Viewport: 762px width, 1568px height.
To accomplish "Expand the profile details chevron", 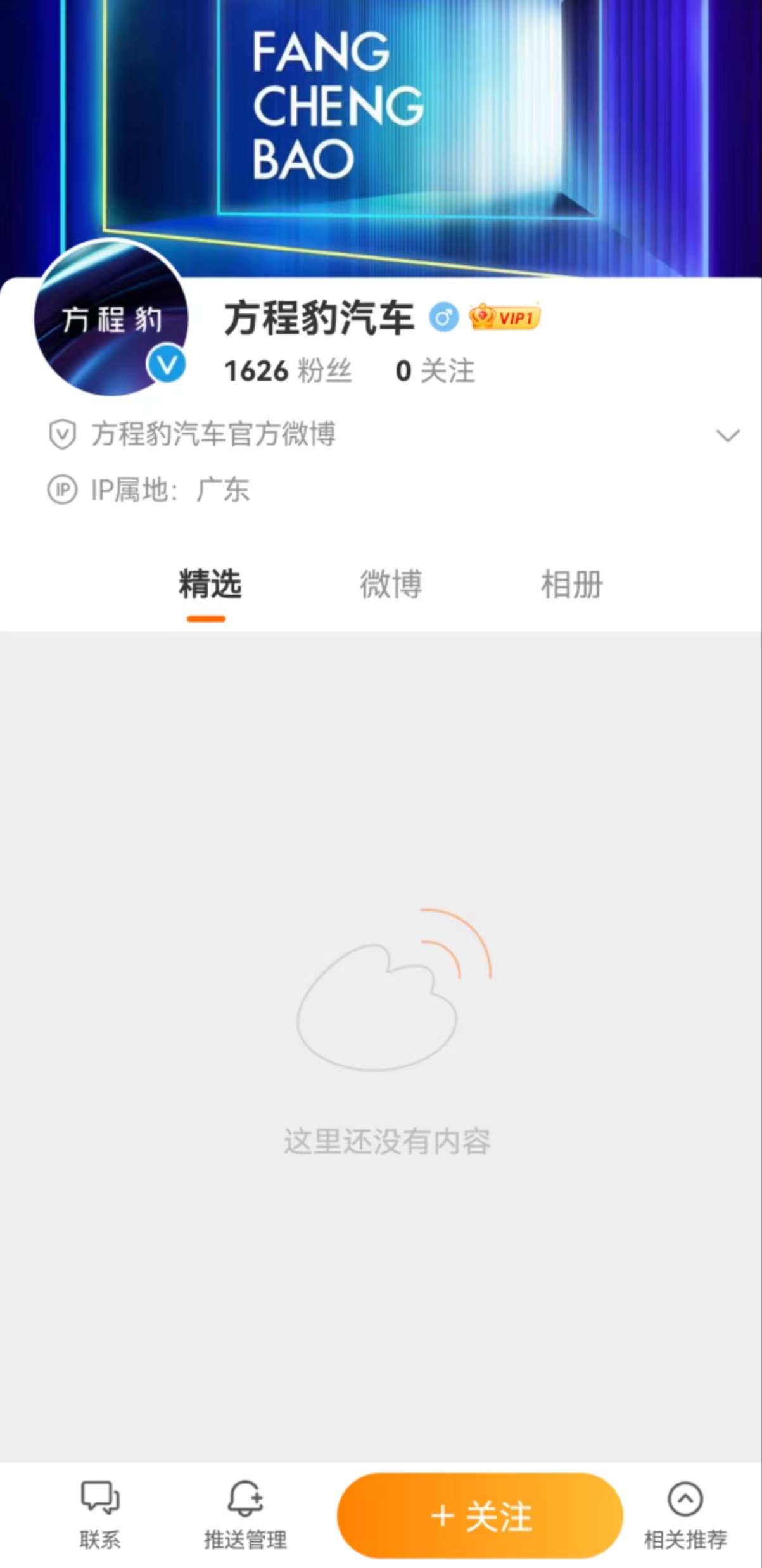I will (x=727, y=436).
